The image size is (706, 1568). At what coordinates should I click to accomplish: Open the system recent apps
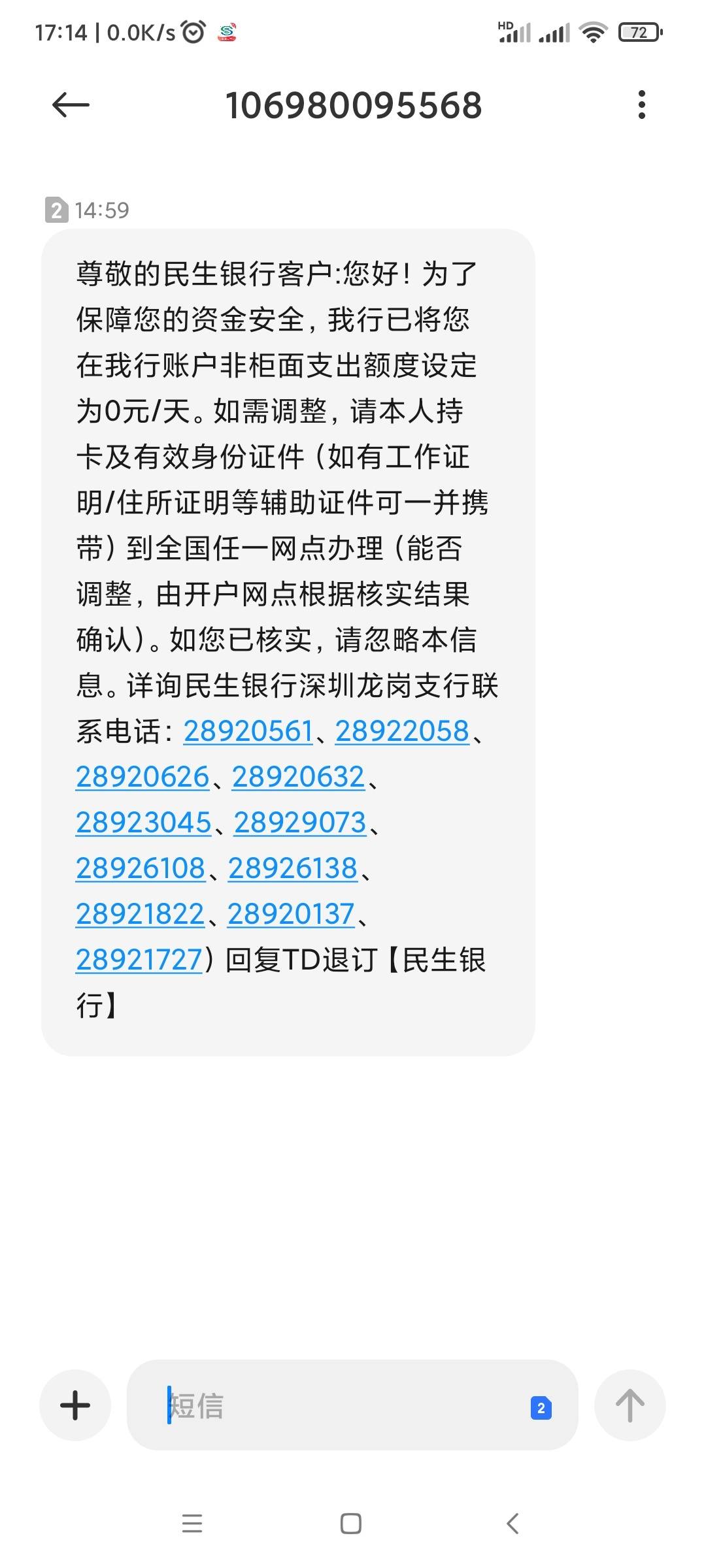click(x=192, y=1524)
